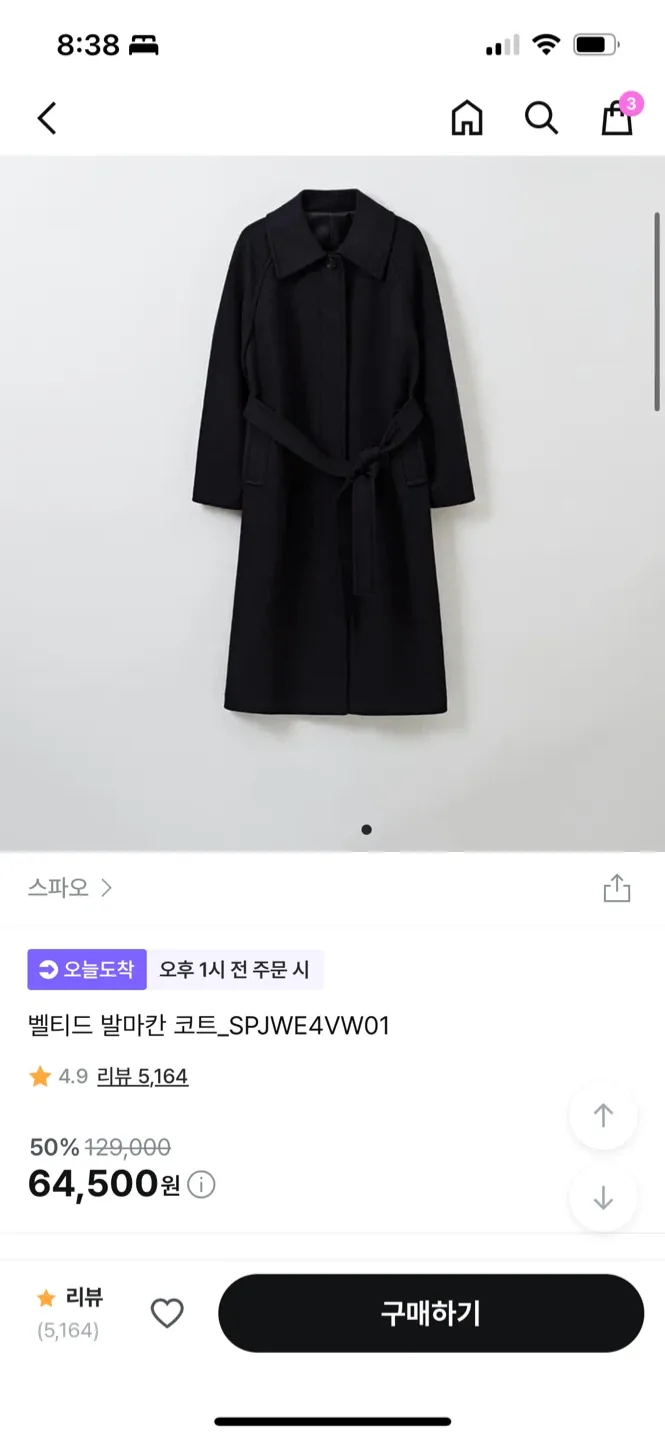Viewport: 665px width, 1440px height.
Task: Add this coat to wishlist with the heart
Action: (x=167, y=1313)
